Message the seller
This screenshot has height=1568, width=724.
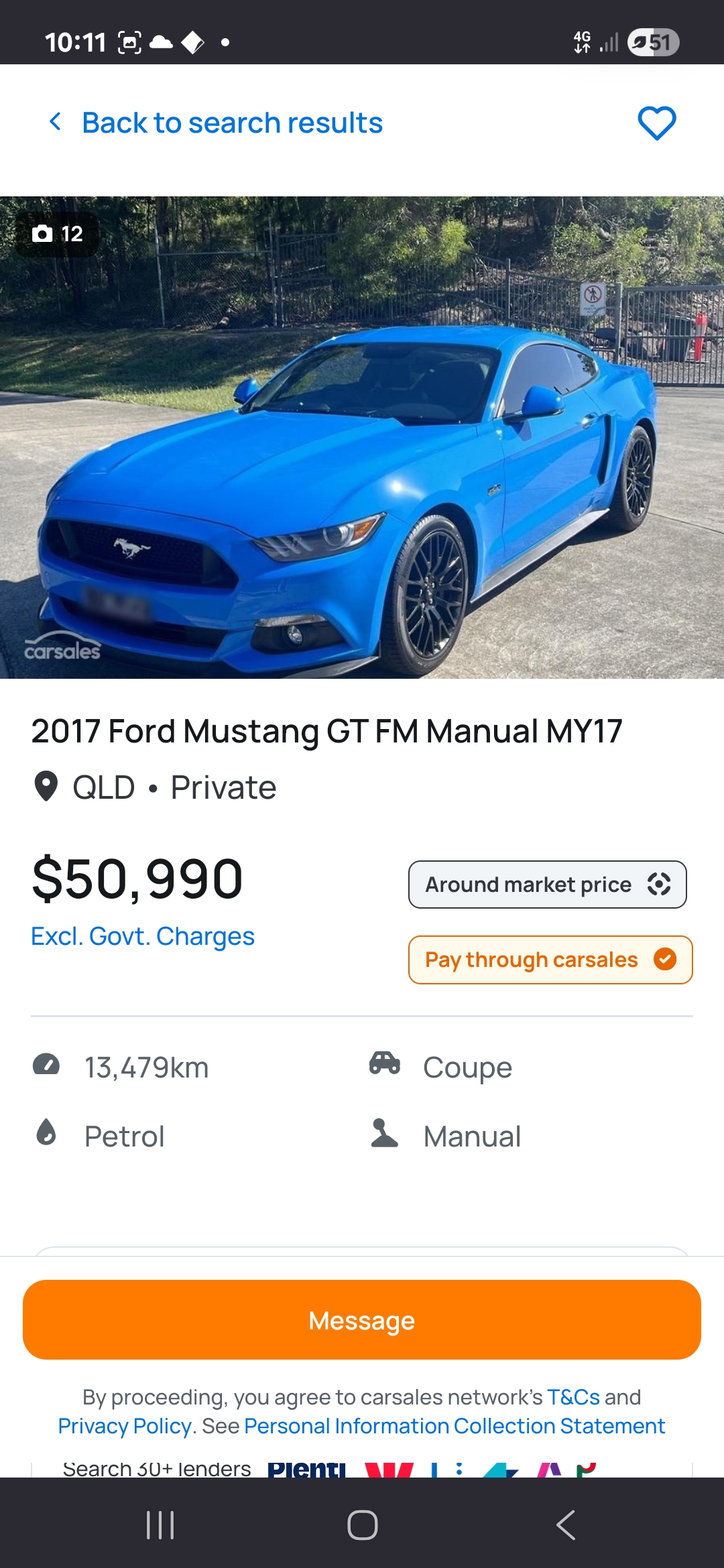(x=362, y=1320)
